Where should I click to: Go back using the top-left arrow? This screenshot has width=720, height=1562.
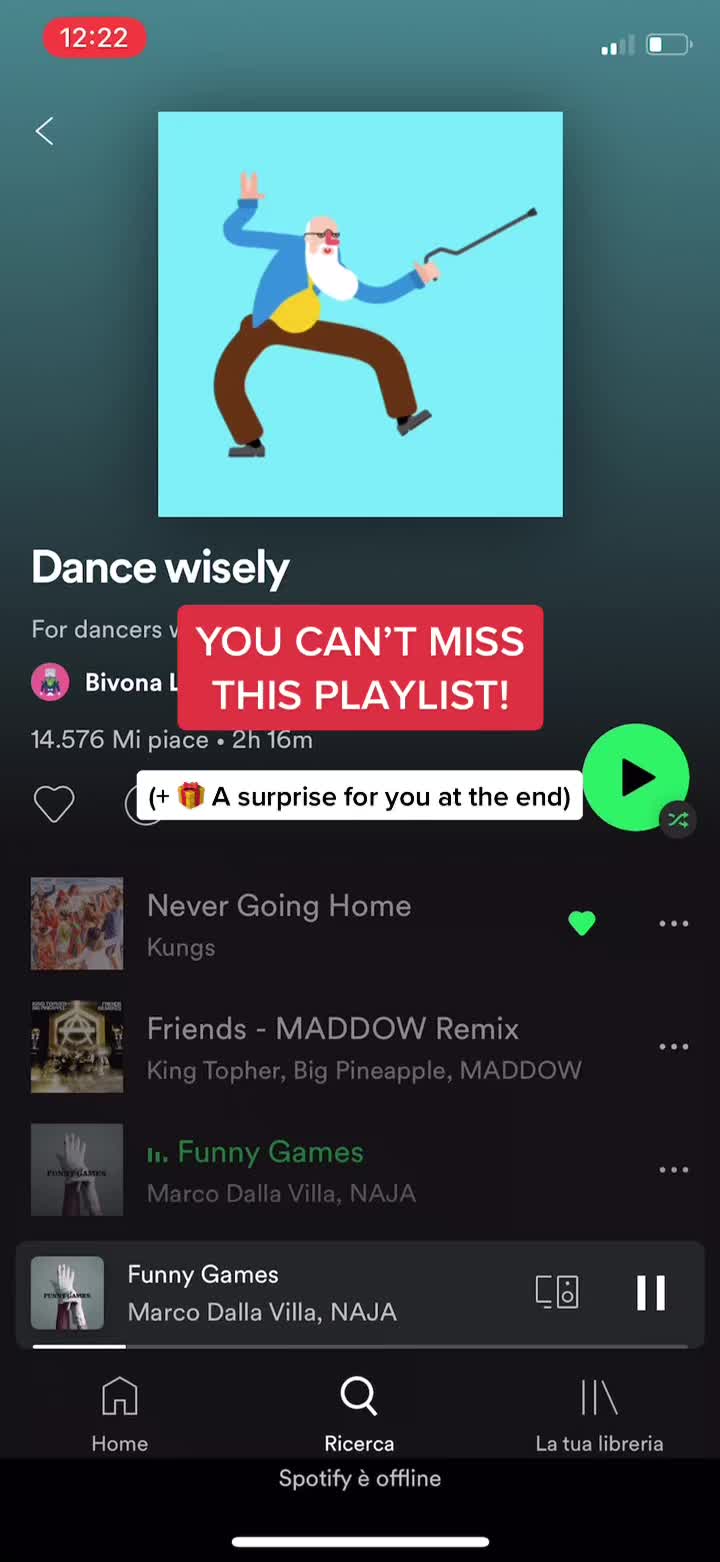(x=44, y=131)
